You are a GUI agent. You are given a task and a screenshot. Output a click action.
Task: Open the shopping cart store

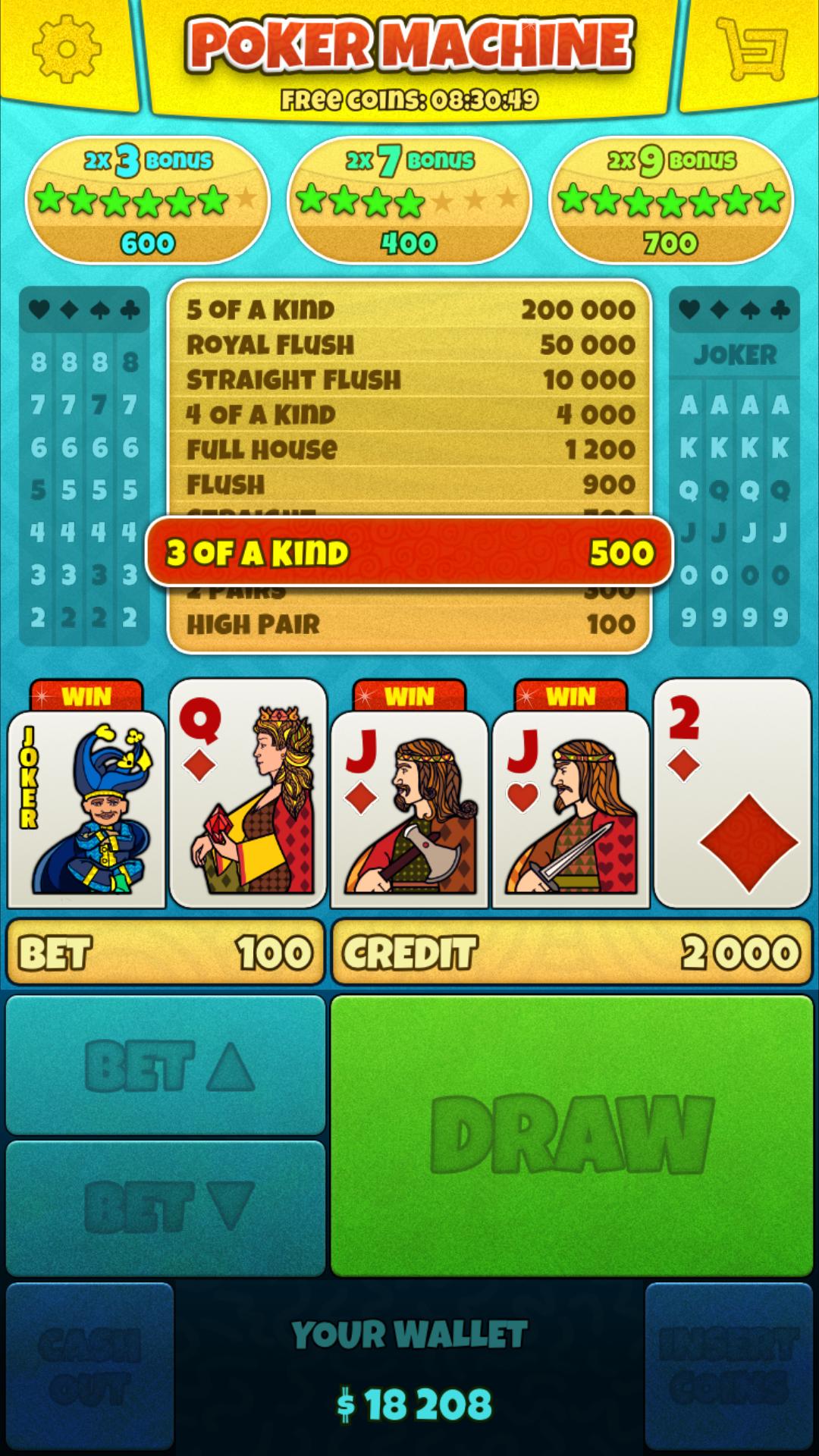(x=752, y=49)
